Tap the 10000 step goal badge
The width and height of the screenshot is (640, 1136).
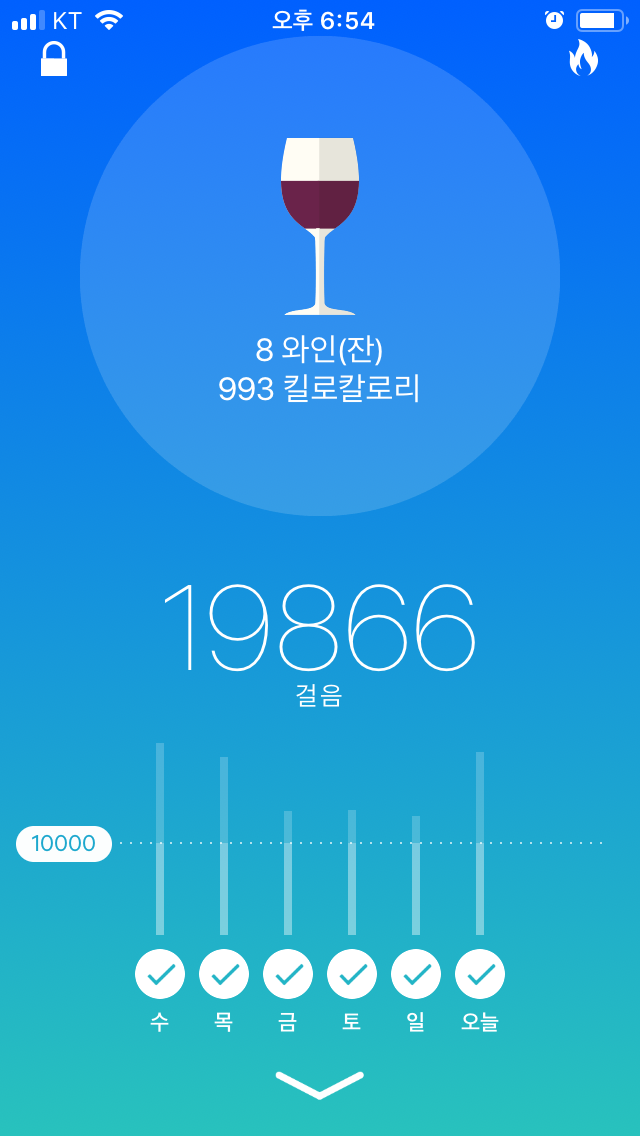(64, 843)
